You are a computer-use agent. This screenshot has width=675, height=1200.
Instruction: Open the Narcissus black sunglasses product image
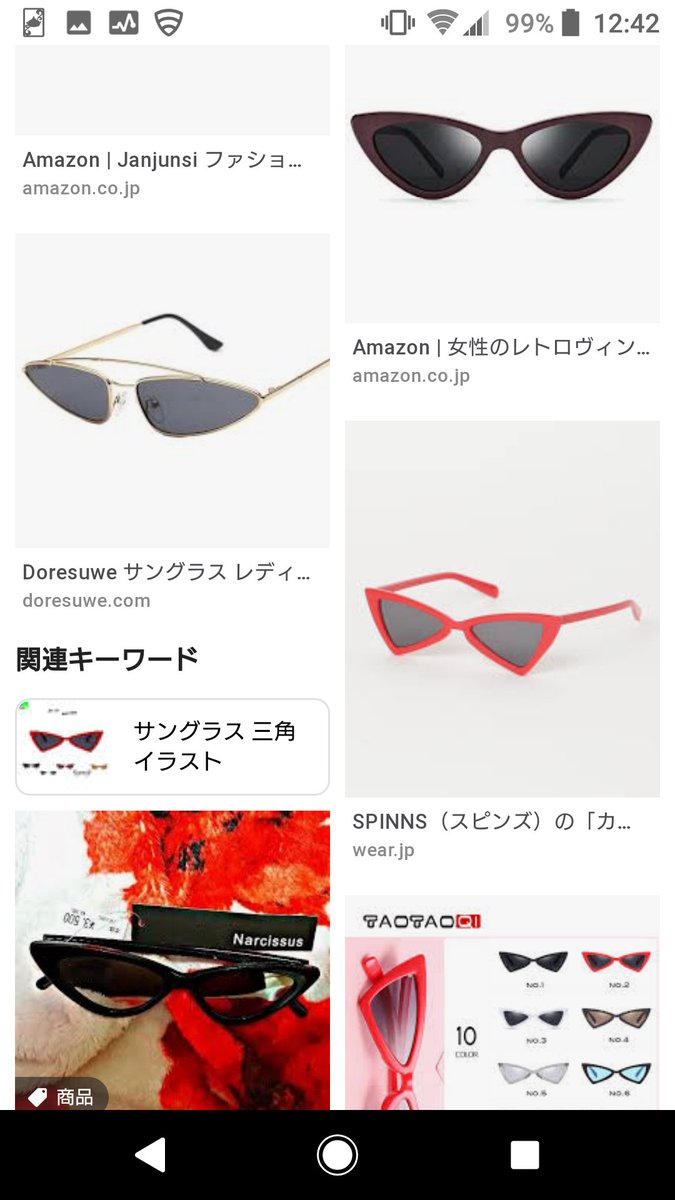[x=172, y=960]
